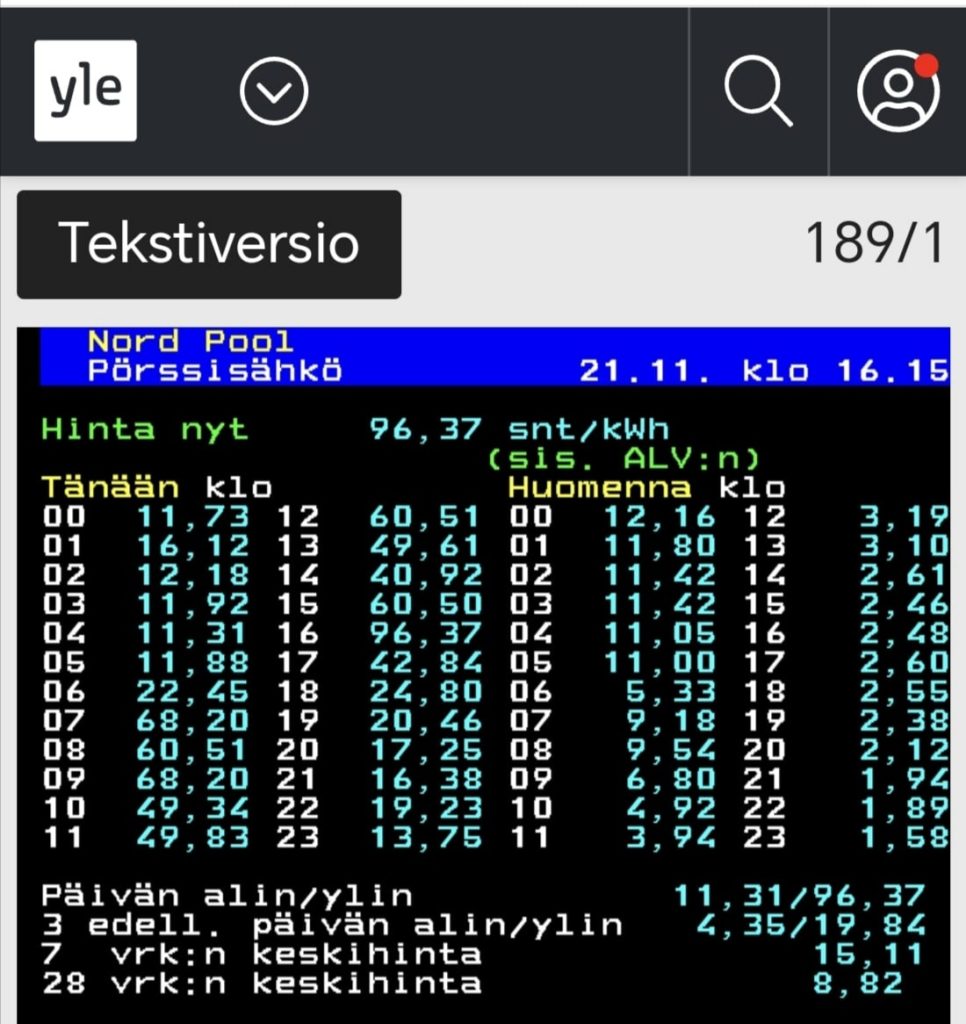Viewport: 966px width, 1024px height.
Task: Open the search magnifier
Action: tap(758, 92)
